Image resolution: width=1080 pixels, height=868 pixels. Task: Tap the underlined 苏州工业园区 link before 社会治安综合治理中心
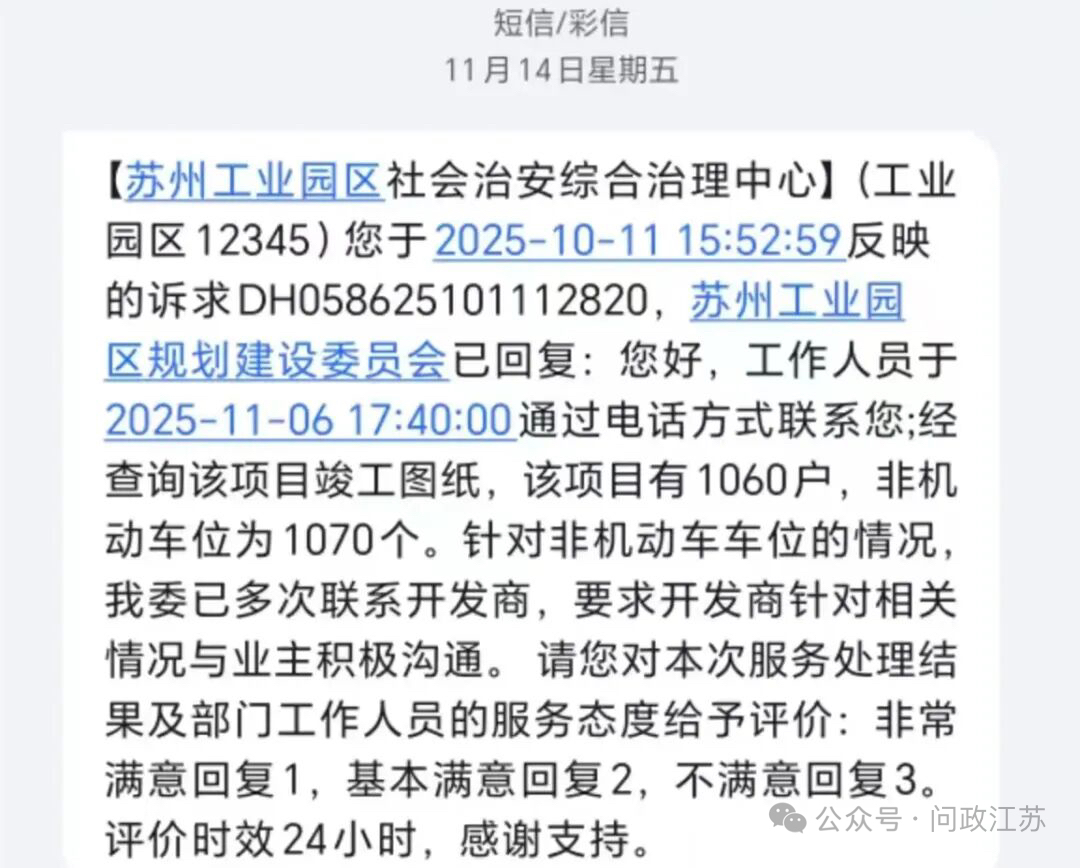pos(255,183)
